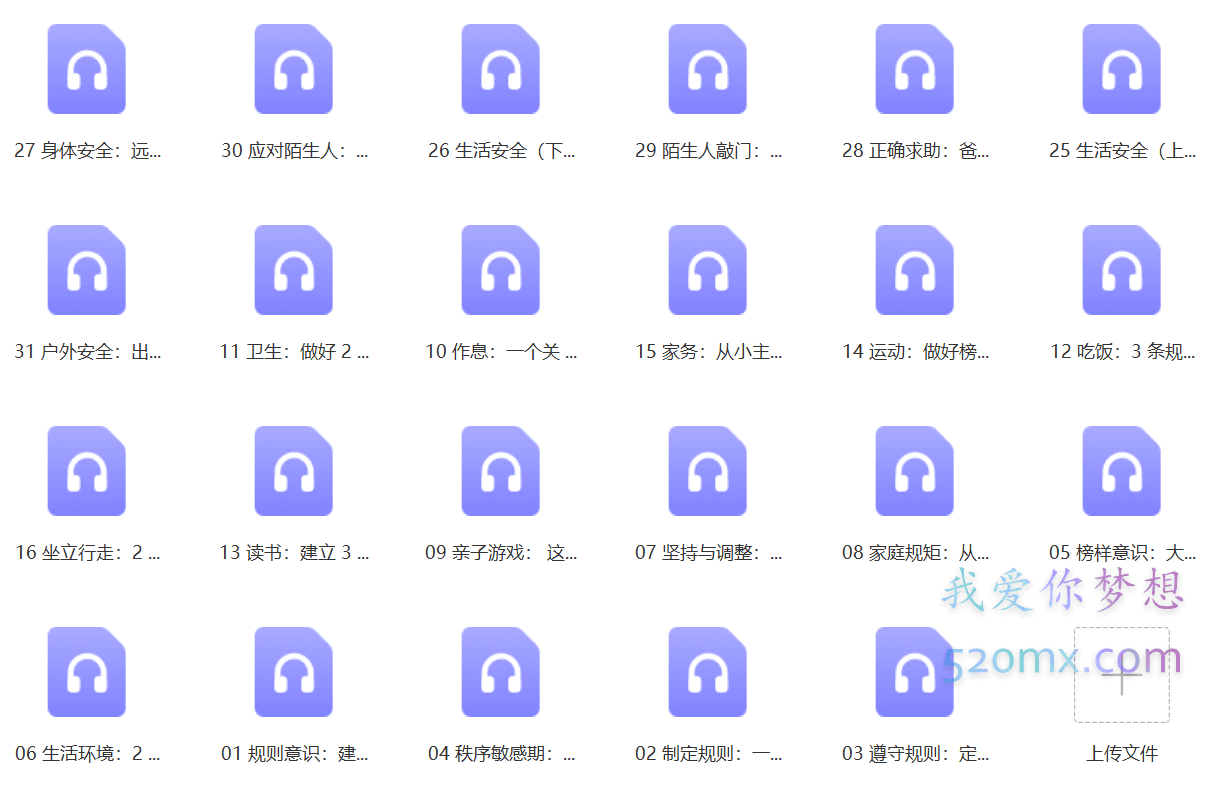1219x795 pixels.
Task: Open the 13 读书 audio file
Action: (294, 472)
